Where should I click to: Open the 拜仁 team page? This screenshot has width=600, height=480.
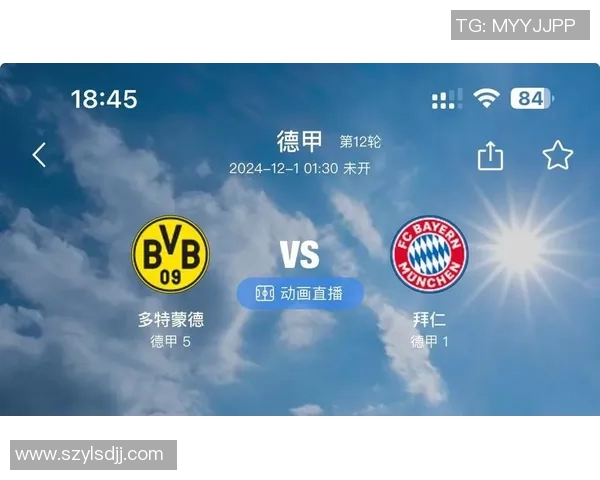[429, 255]
